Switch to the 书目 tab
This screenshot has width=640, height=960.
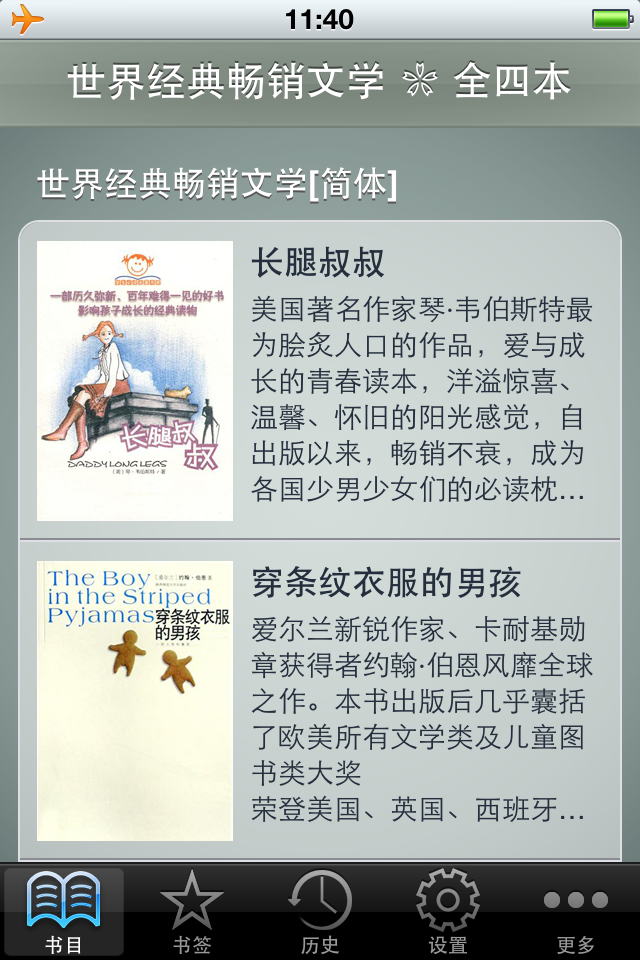point(64,911)
